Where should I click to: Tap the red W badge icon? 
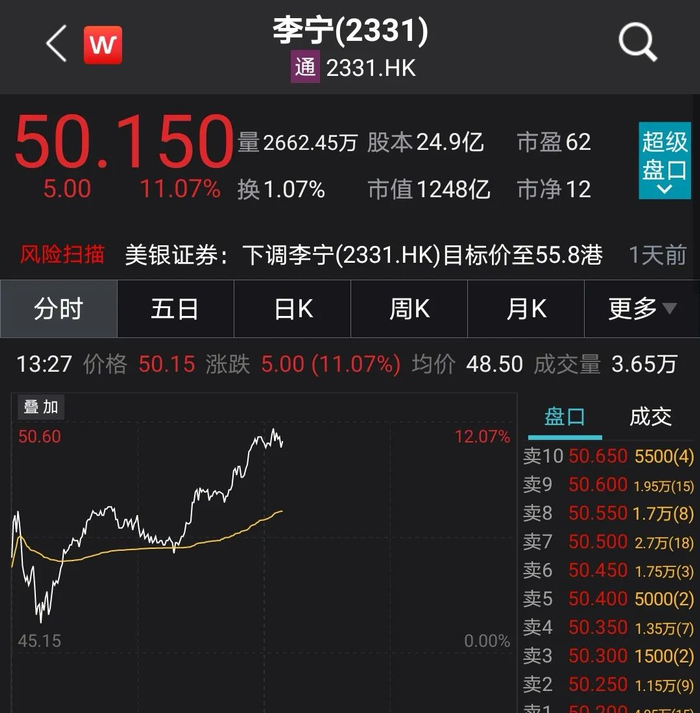point(102,45)
